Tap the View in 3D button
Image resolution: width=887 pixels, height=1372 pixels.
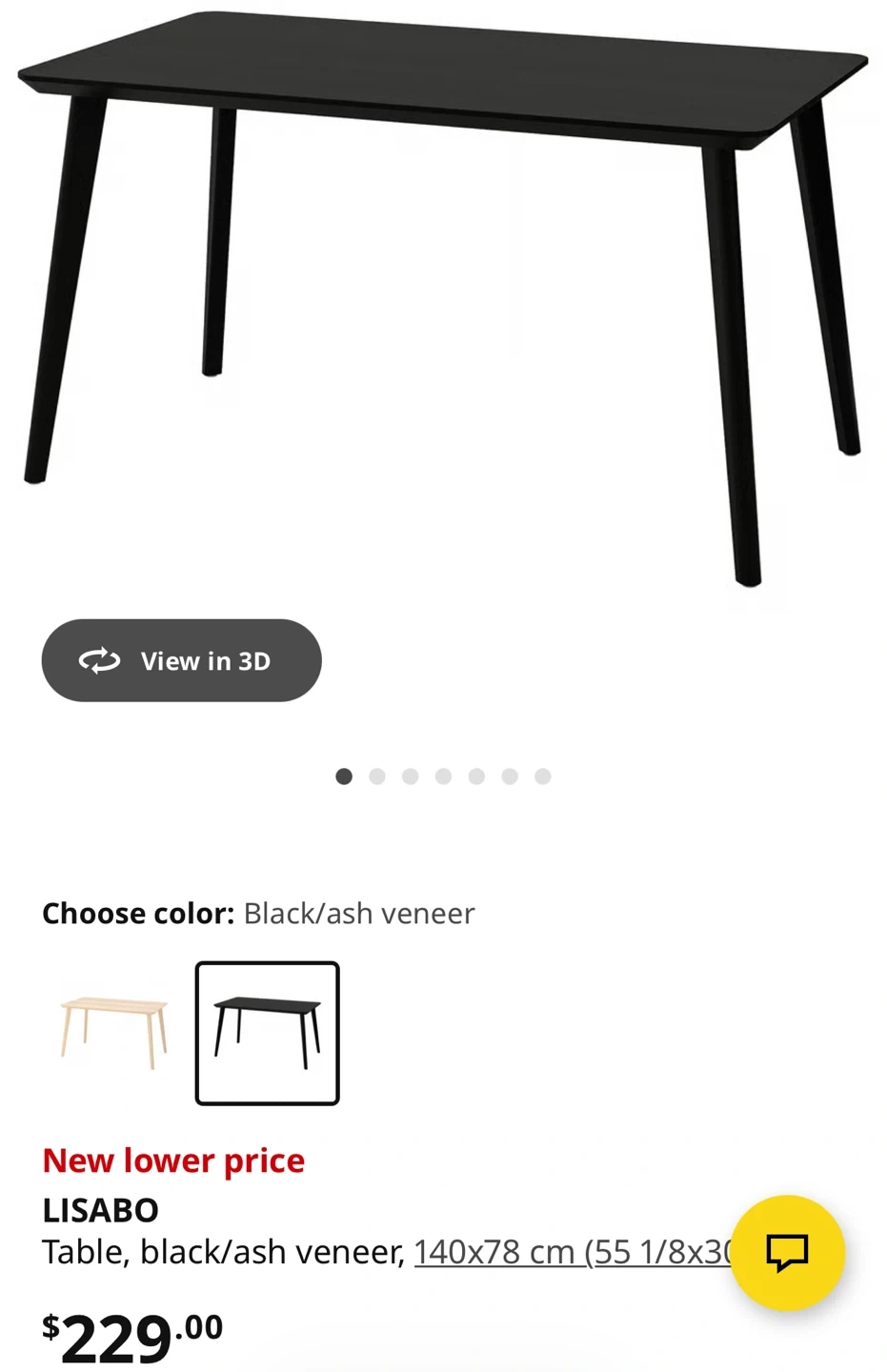(181, 660)
